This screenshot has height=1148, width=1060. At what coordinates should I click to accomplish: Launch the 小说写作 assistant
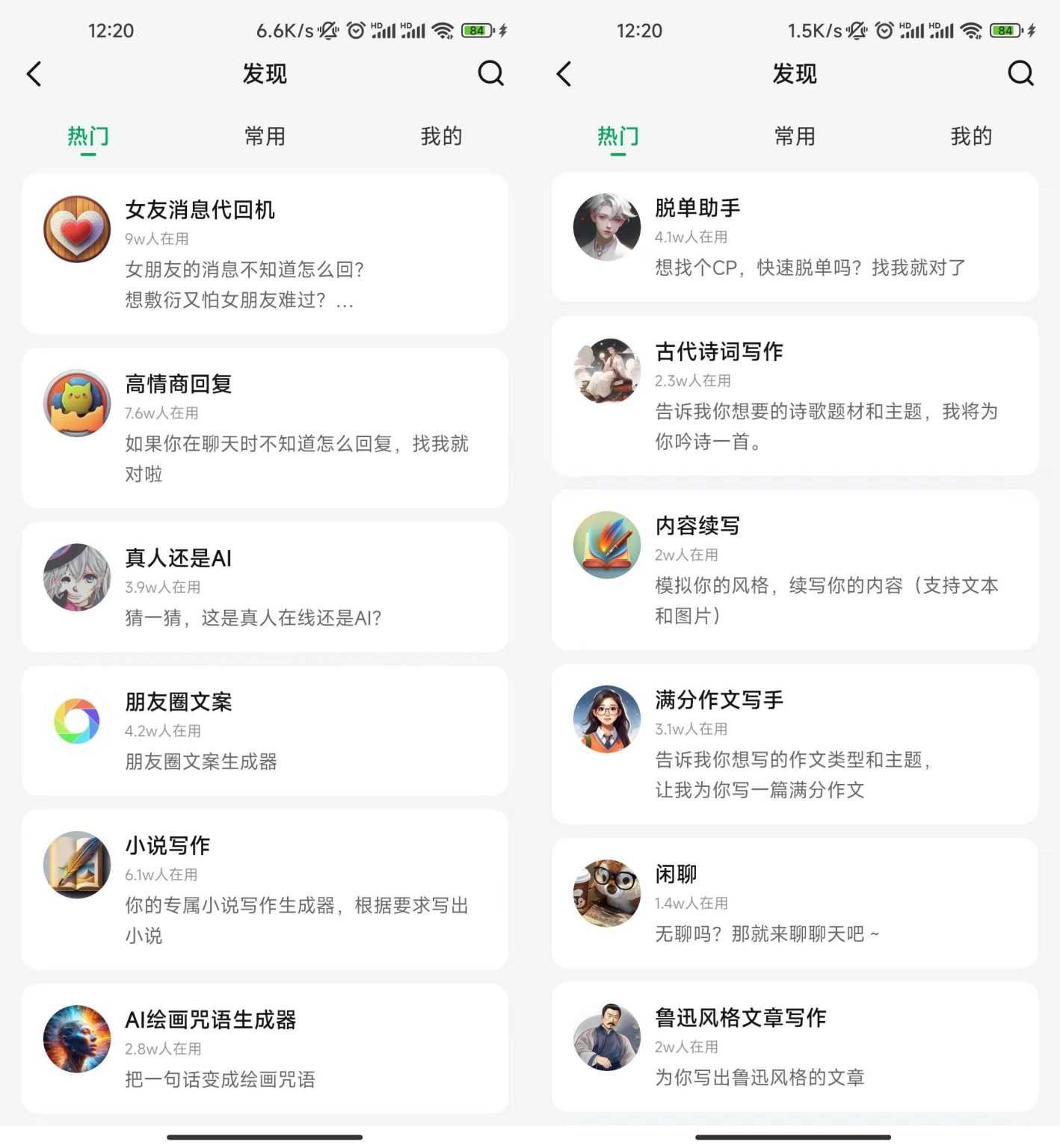(265, 889)
